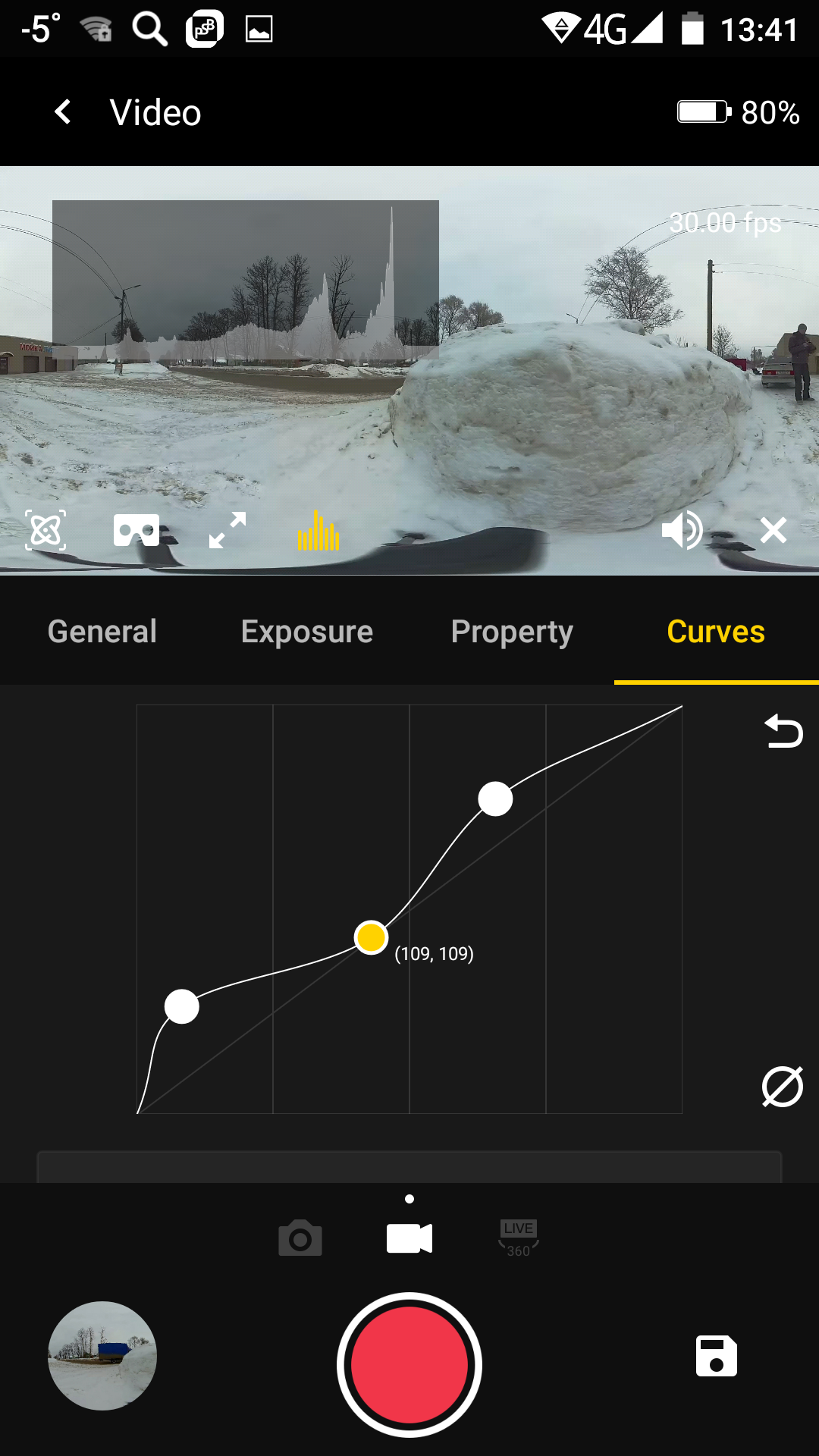
Task: Open the Exposure tab
Action: click(307, 632)
